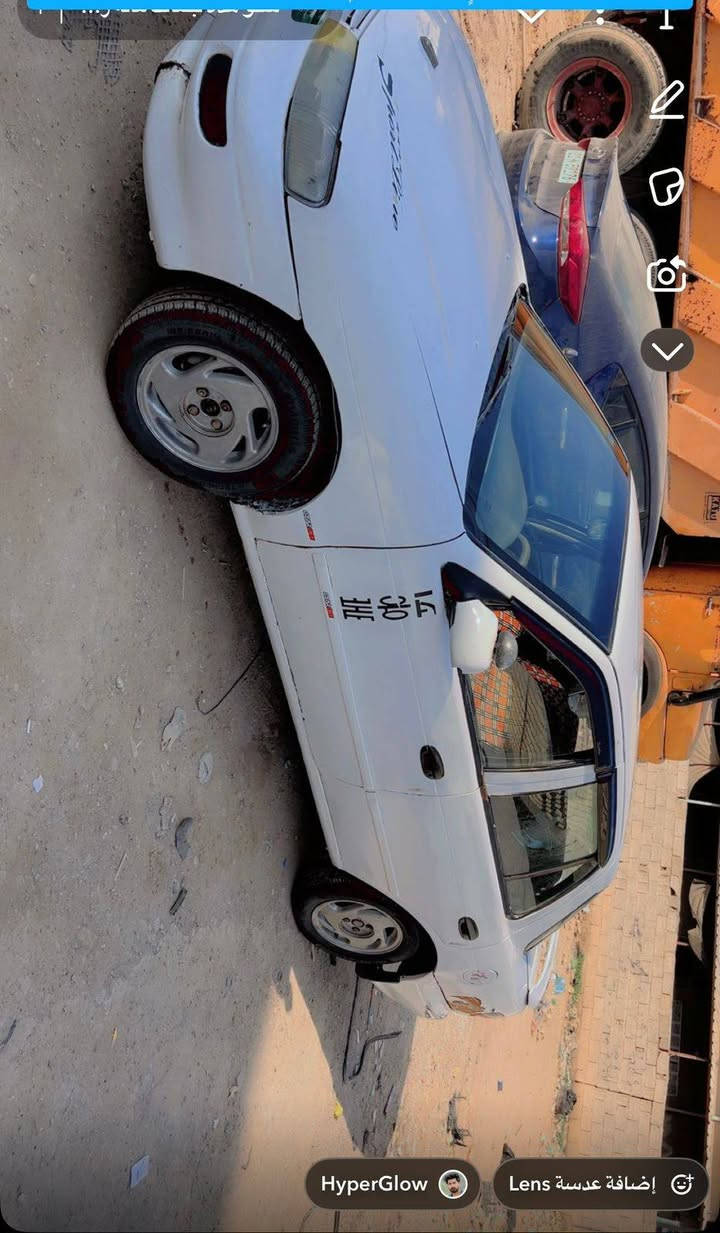The width and height of the screenshot is (720, 1233).
Task: Open the pencil drawing tool
Action: coord(667,101)
